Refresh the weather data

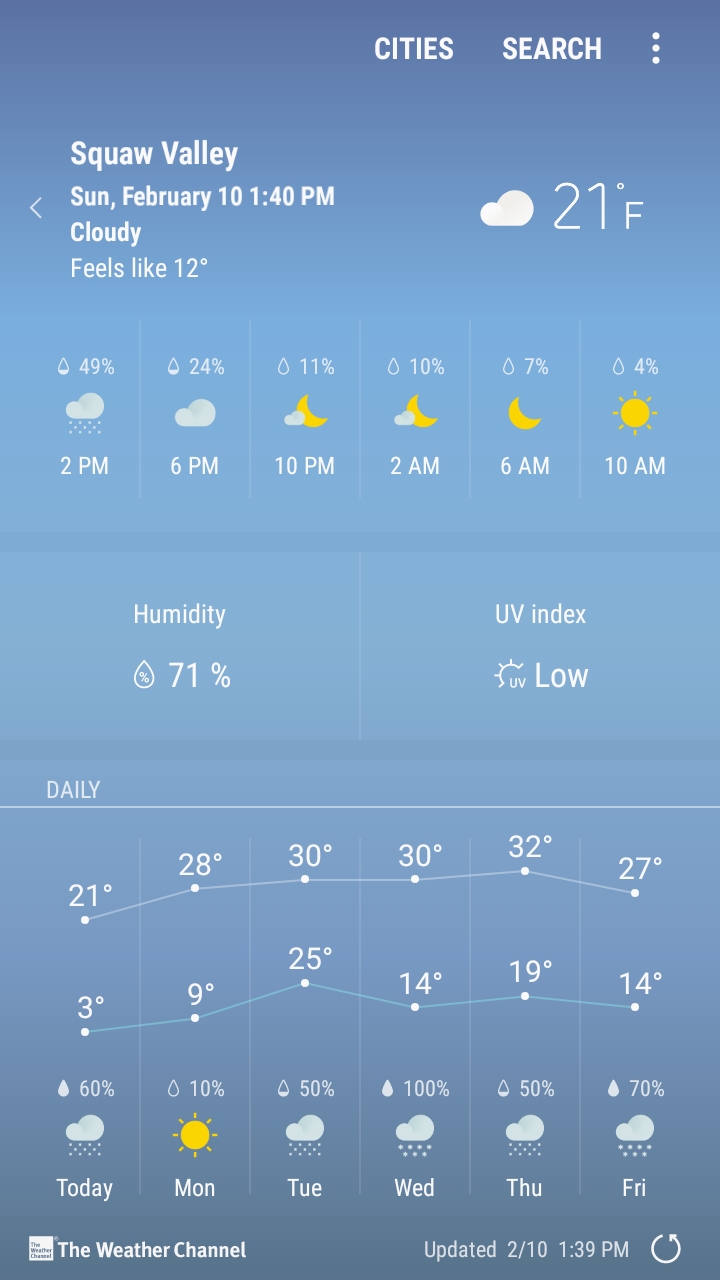pos(666,1248)
